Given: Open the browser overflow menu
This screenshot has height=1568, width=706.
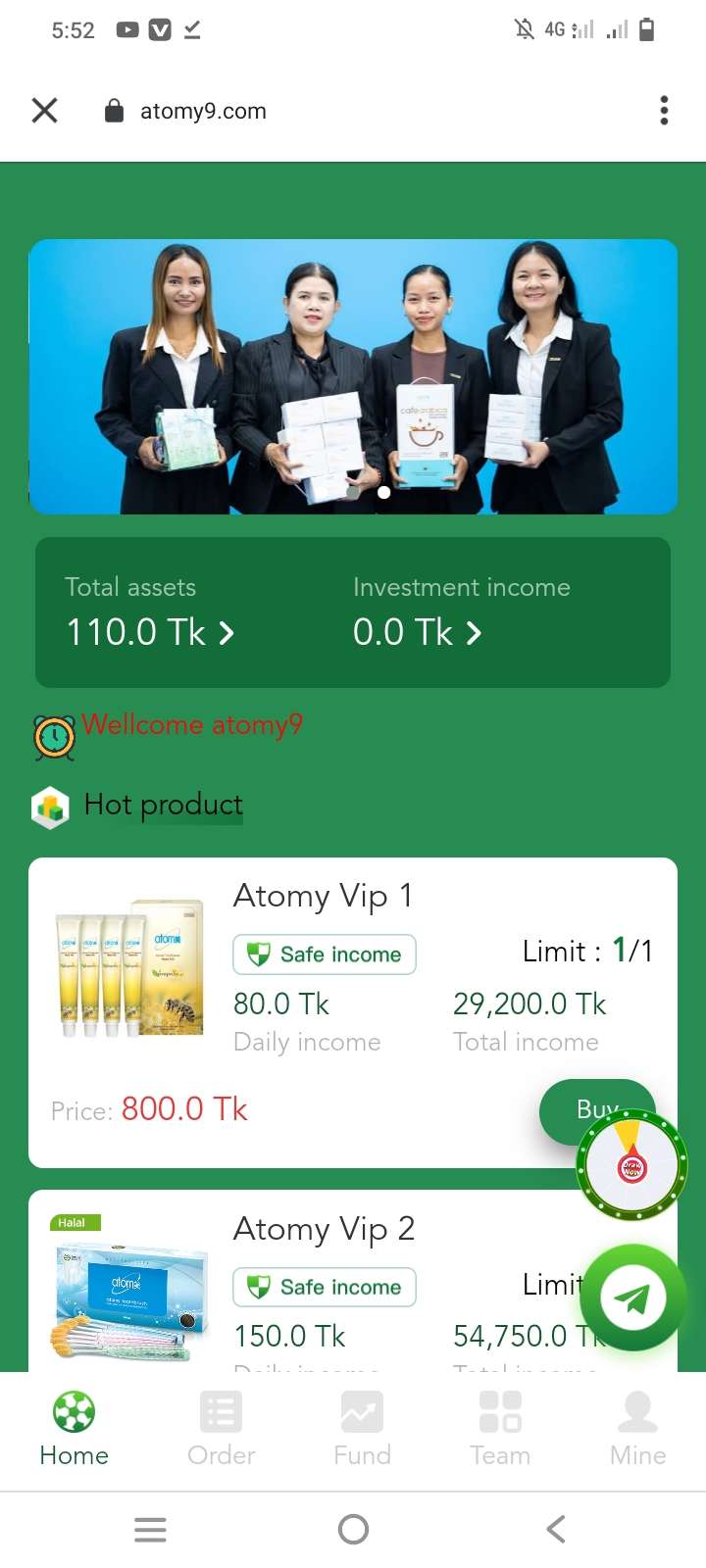Looking at the screenshot, I should point(664,111).
